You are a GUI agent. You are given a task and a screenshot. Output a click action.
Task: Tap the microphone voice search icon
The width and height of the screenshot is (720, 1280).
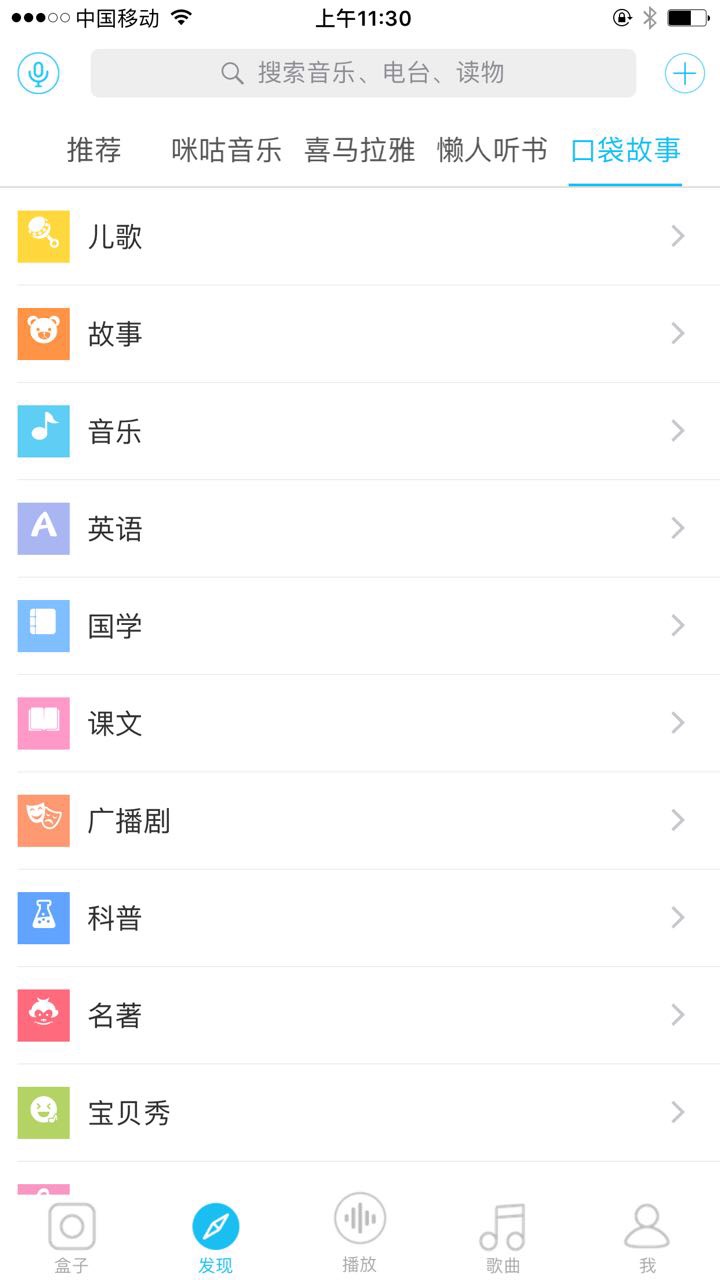pyautogui.click(x=39, y=73)
